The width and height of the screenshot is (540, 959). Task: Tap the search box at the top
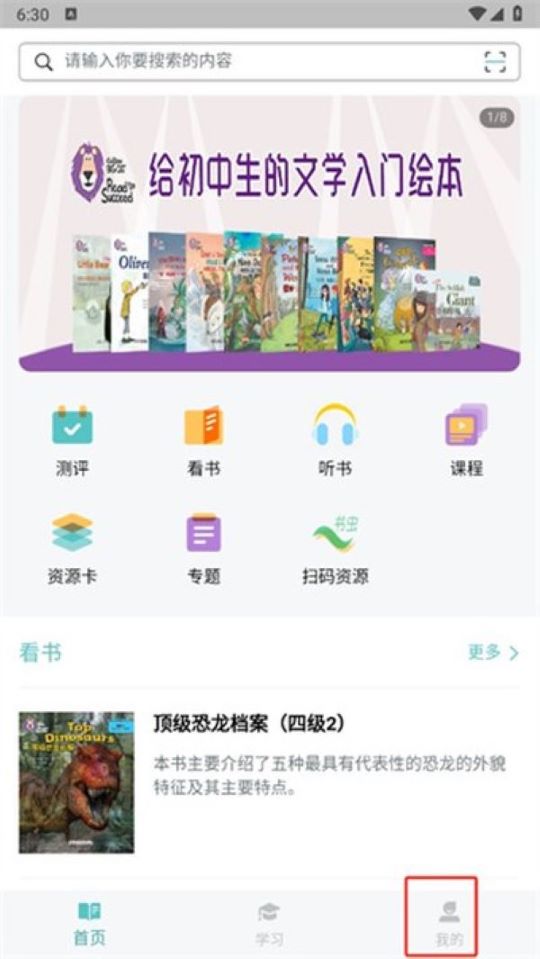pyautogui.click(x=270, y=62)
